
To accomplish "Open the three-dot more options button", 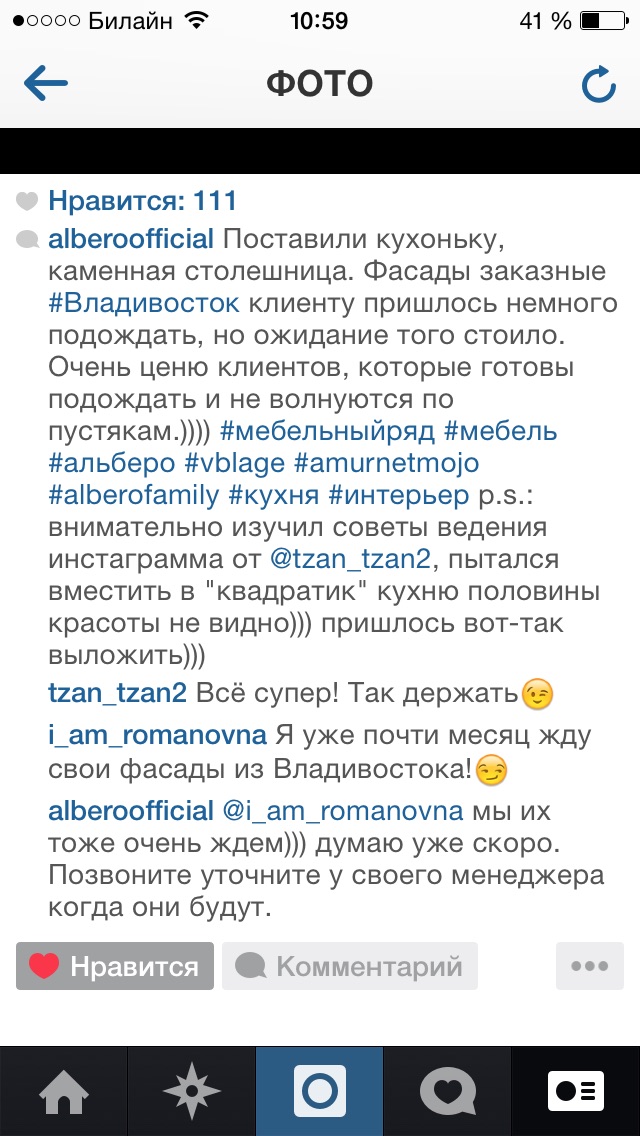I will [589, 966].
